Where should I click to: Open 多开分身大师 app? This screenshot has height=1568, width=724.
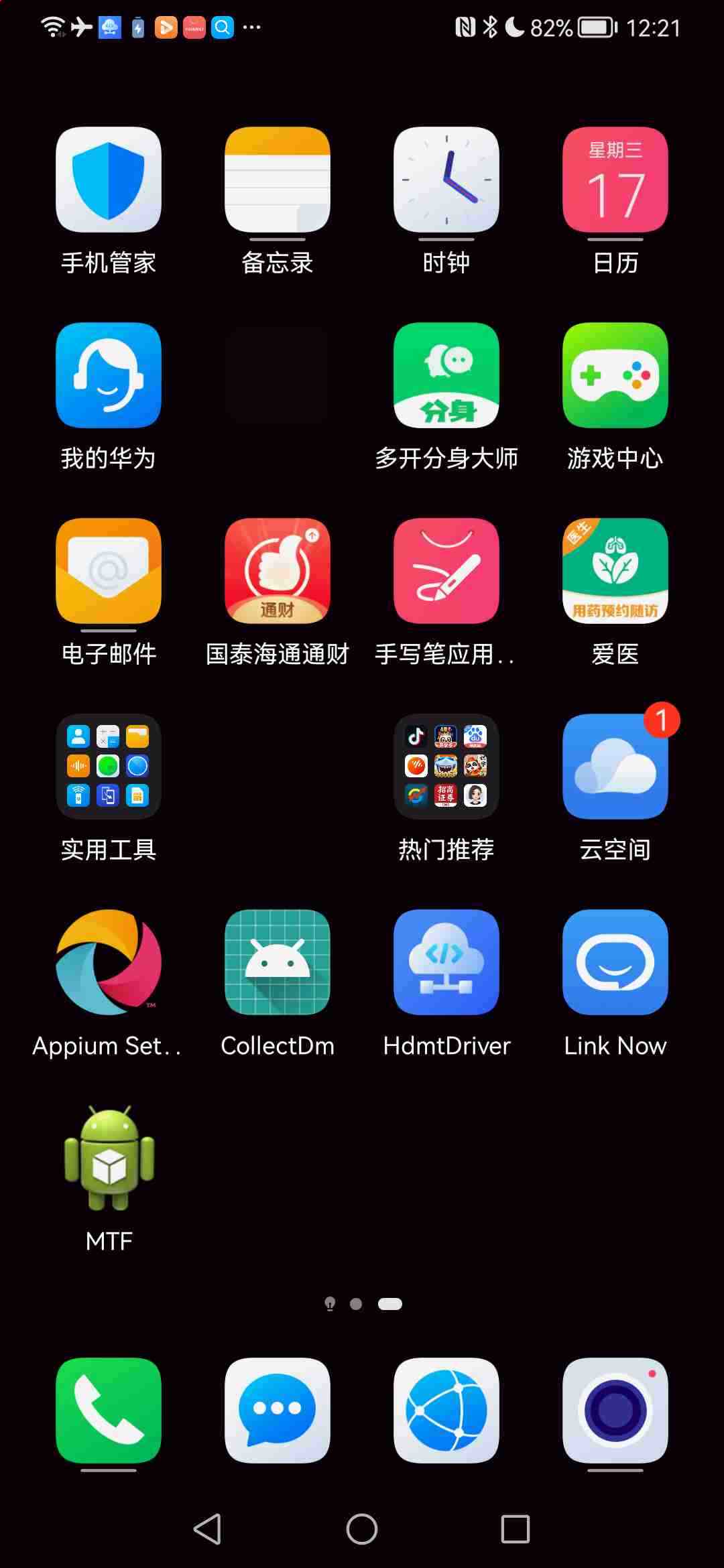446,375
